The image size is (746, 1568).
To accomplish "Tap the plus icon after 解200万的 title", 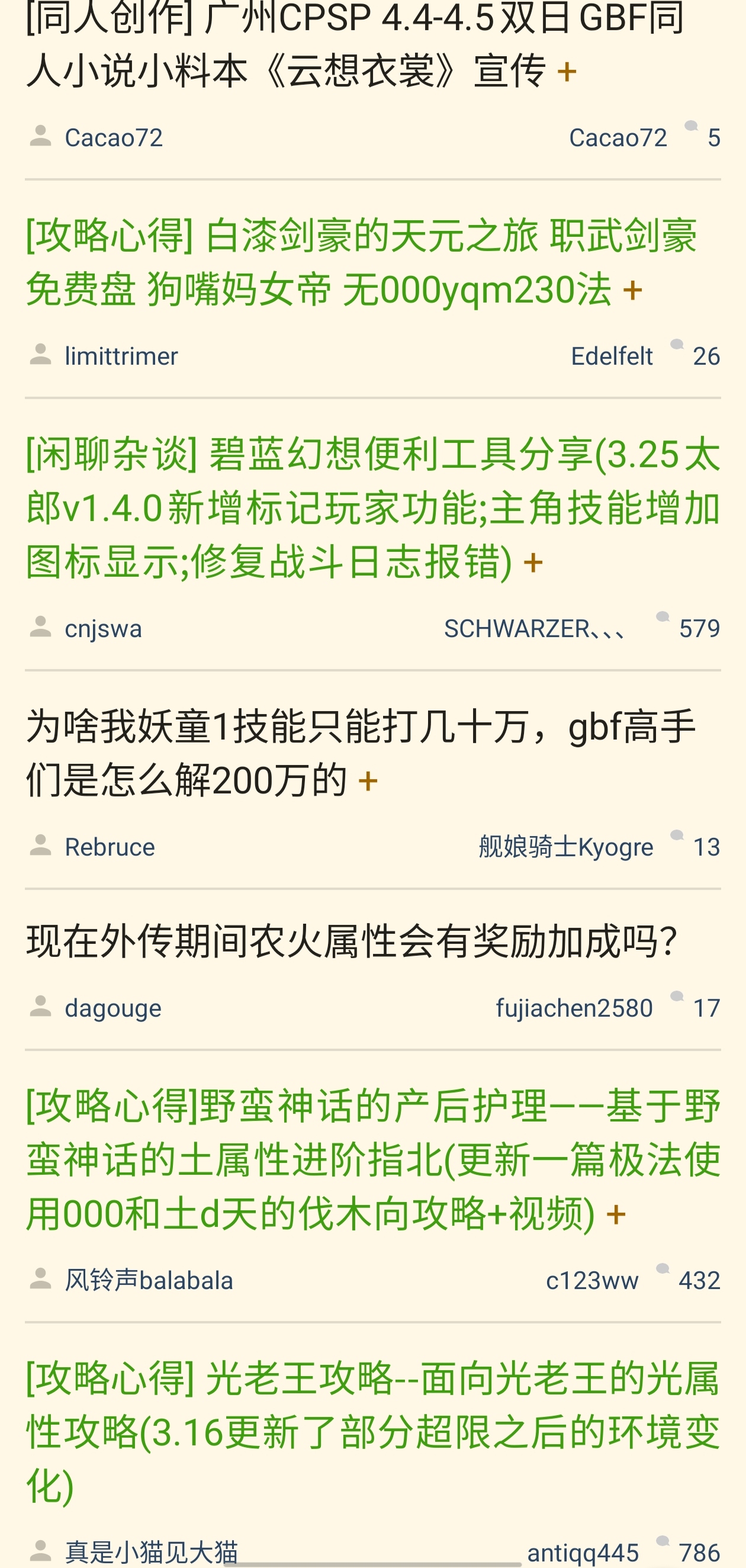I will point(368,780).
